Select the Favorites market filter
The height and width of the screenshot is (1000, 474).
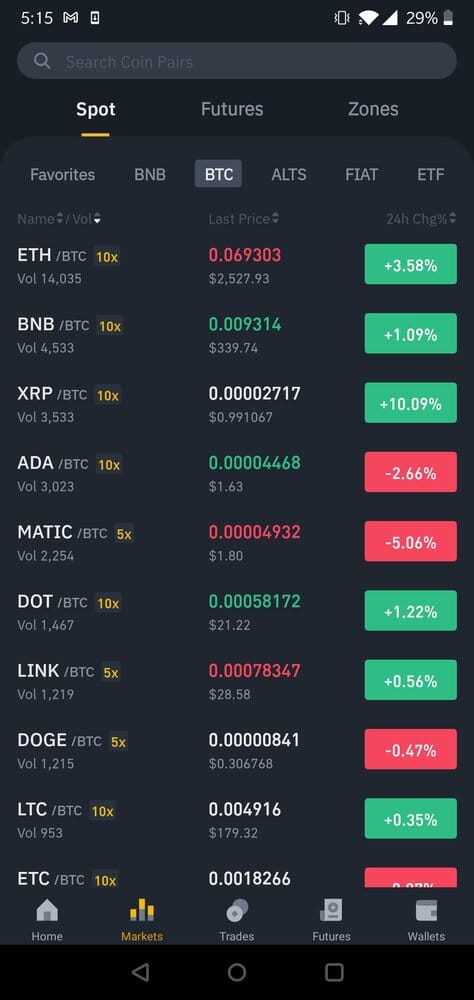coord(63,174)
